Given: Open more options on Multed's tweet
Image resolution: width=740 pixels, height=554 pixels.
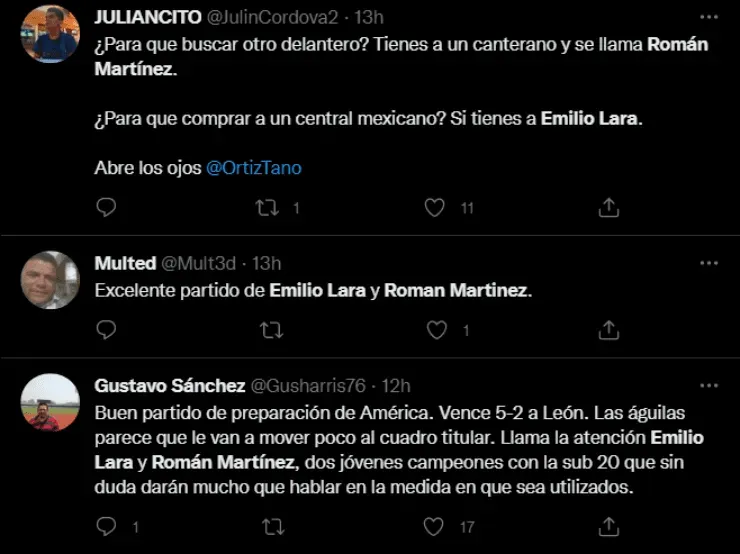Looking at the screenshot, I should [708, 263].
